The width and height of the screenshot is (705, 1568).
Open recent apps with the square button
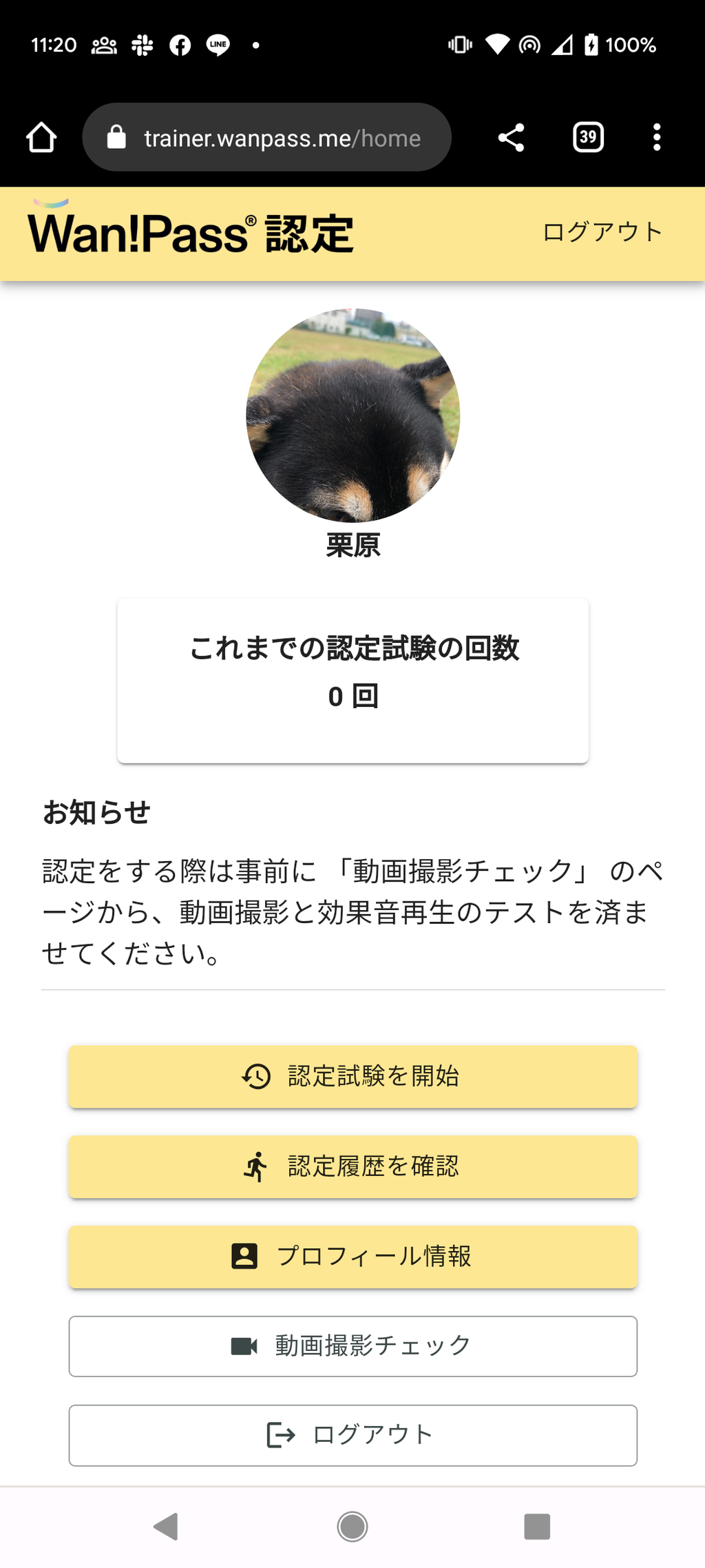pos(537,1527)
